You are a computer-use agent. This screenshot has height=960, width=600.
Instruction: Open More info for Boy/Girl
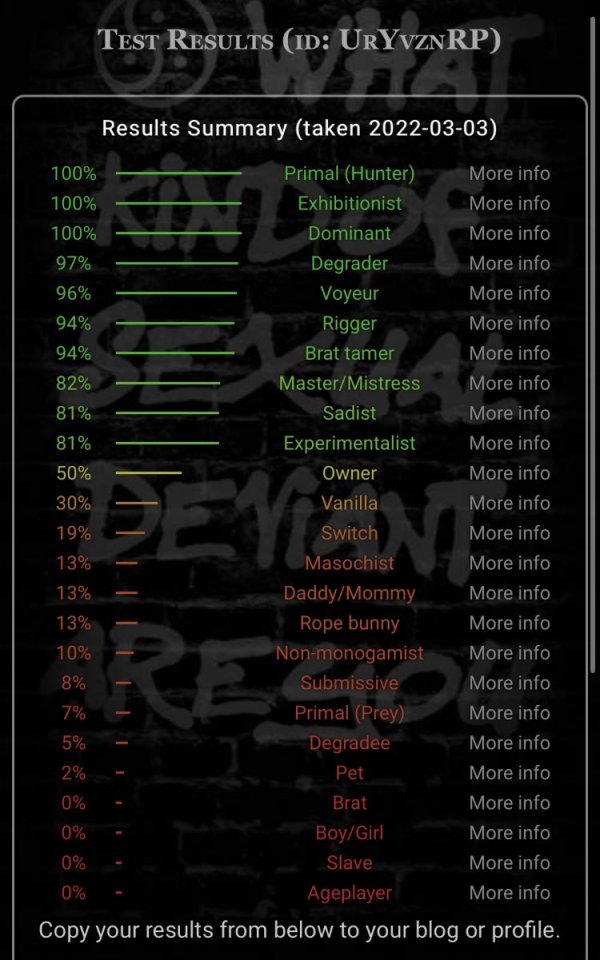509,833
